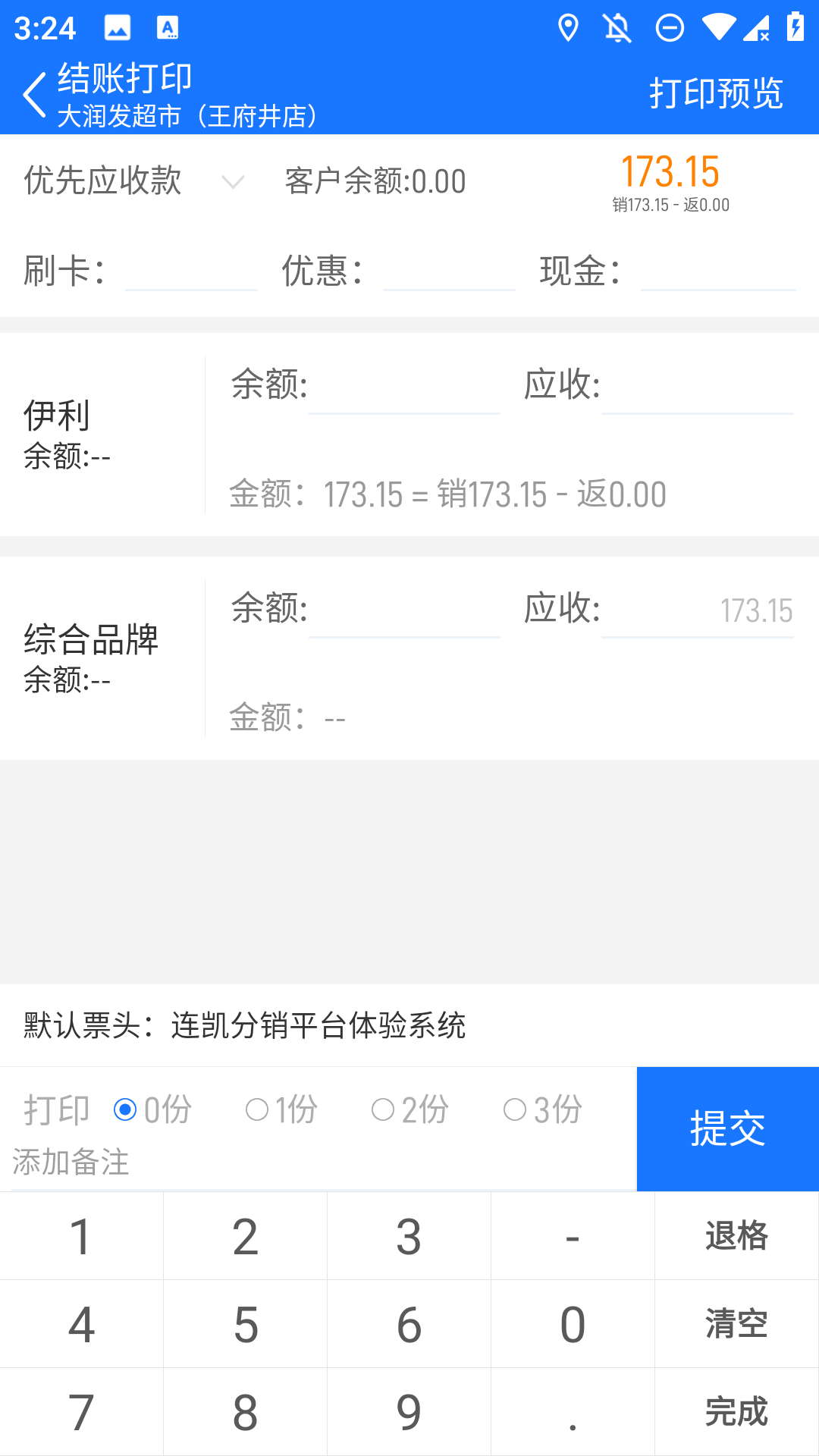Tap 完成 to finish keypad entry
Image resolution: width=819 pixels, height=1456 pixels.
coord(736,1412)
